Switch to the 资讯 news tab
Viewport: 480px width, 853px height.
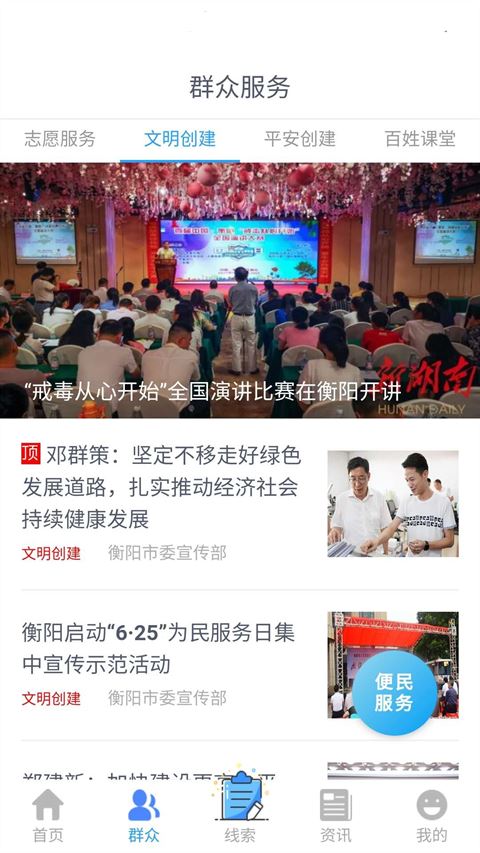pyautogui.click(x=335, y=815)
